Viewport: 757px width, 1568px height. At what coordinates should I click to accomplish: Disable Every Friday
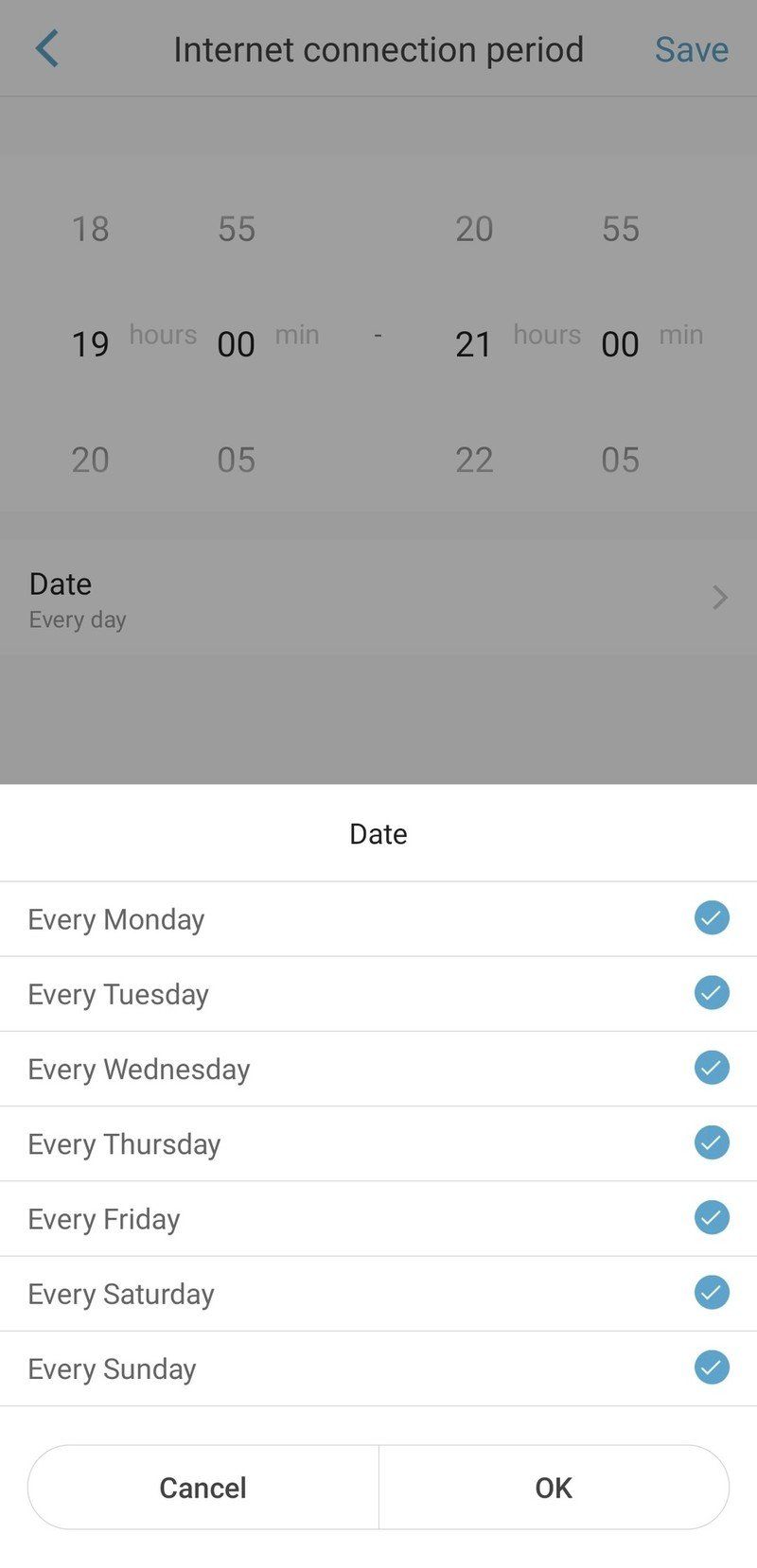[x=712, y=1217]
